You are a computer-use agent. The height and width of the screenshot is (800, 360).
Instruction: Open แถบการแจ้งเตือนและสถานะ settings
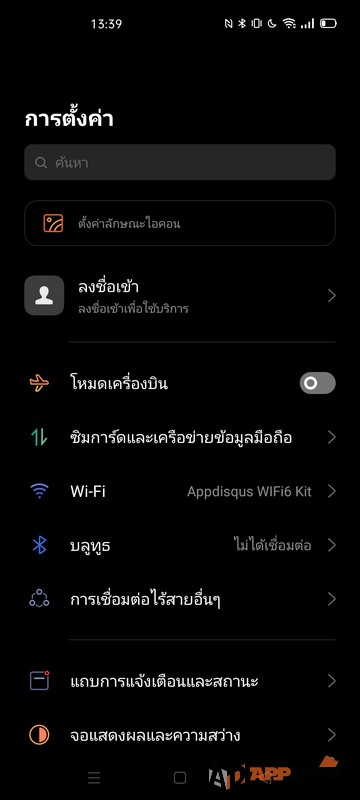coord(180,681)
